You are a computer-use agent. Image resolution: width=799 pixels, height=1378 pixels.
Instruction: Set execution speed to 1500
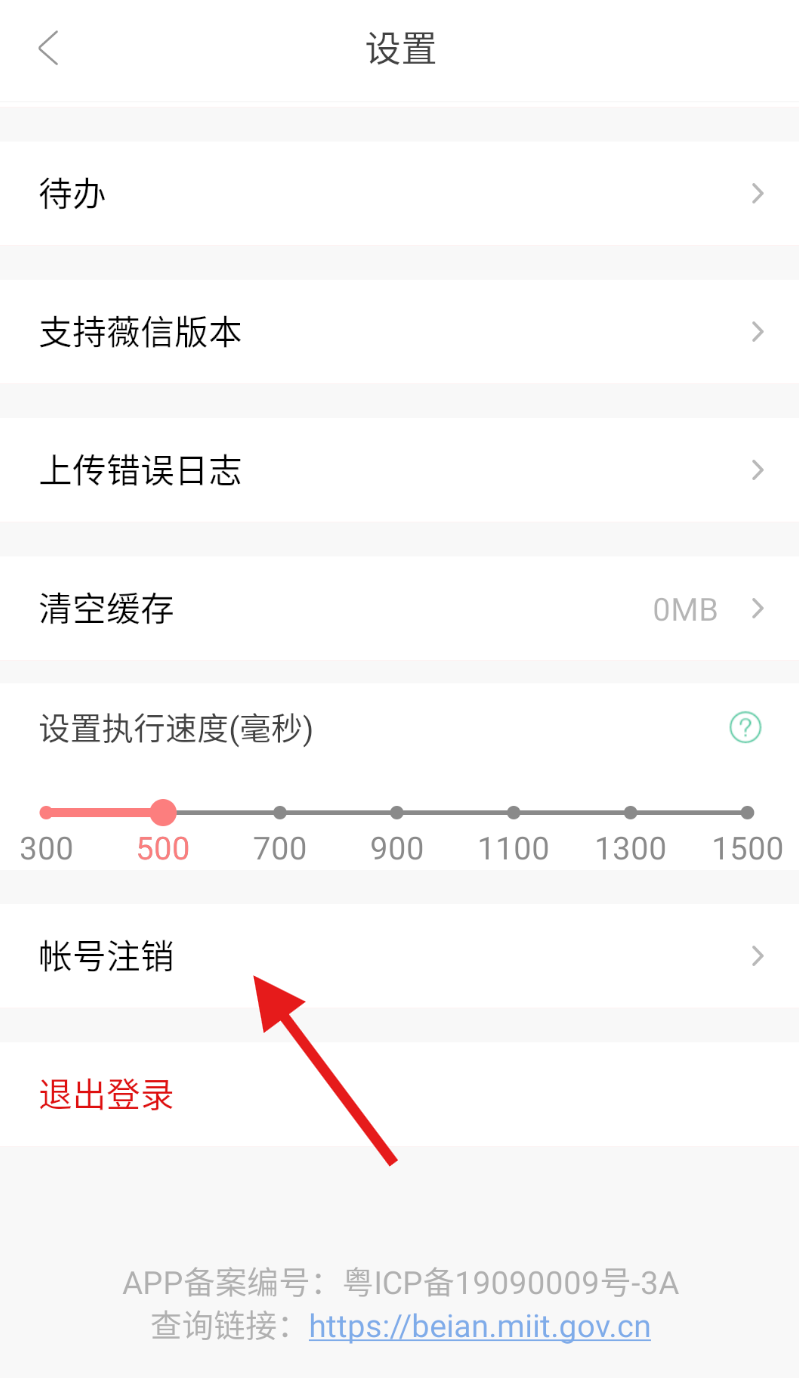click(x=747, y=813)
